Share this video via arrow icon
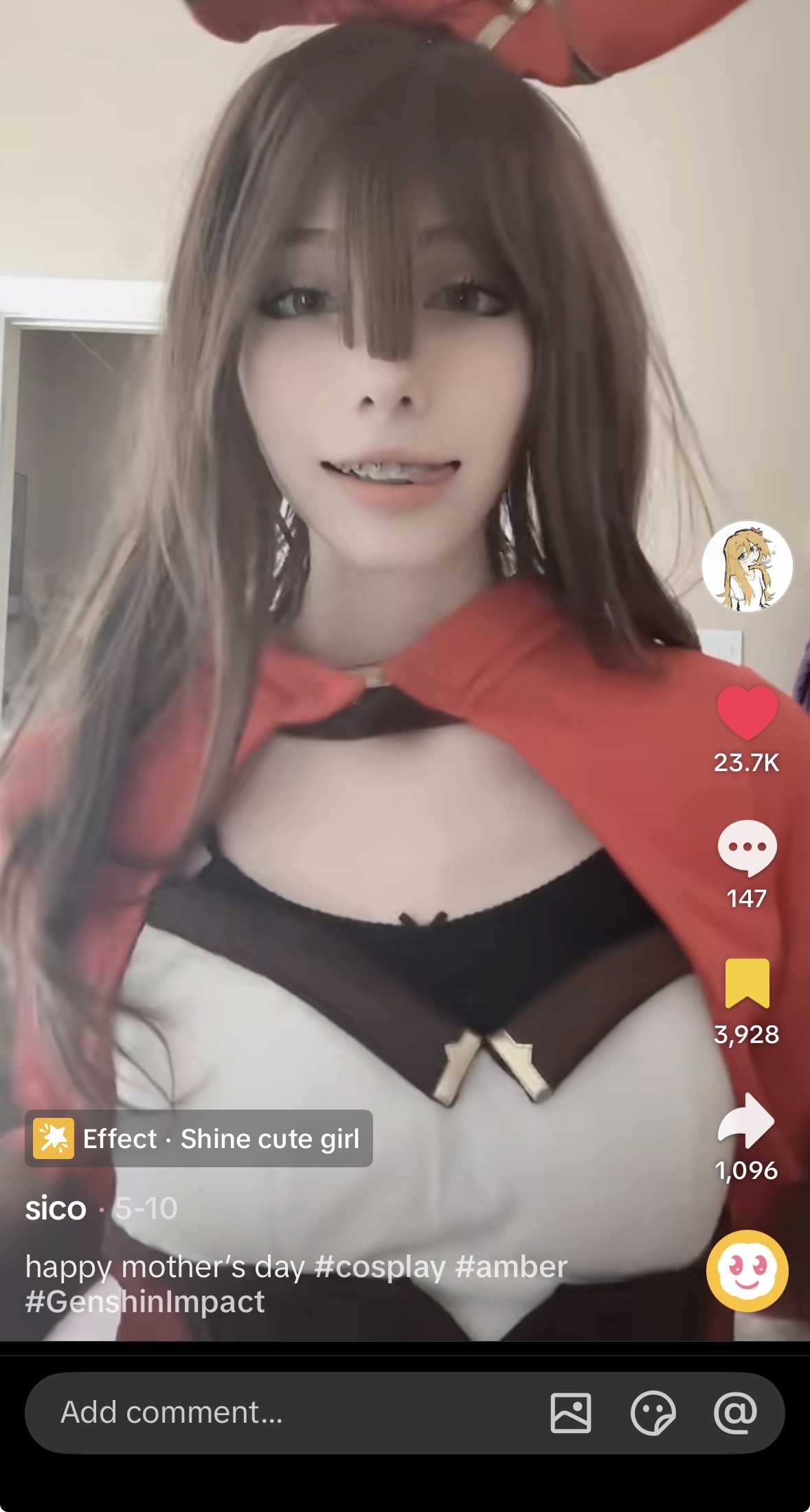810x1512 pixels. click(747, 1121)
